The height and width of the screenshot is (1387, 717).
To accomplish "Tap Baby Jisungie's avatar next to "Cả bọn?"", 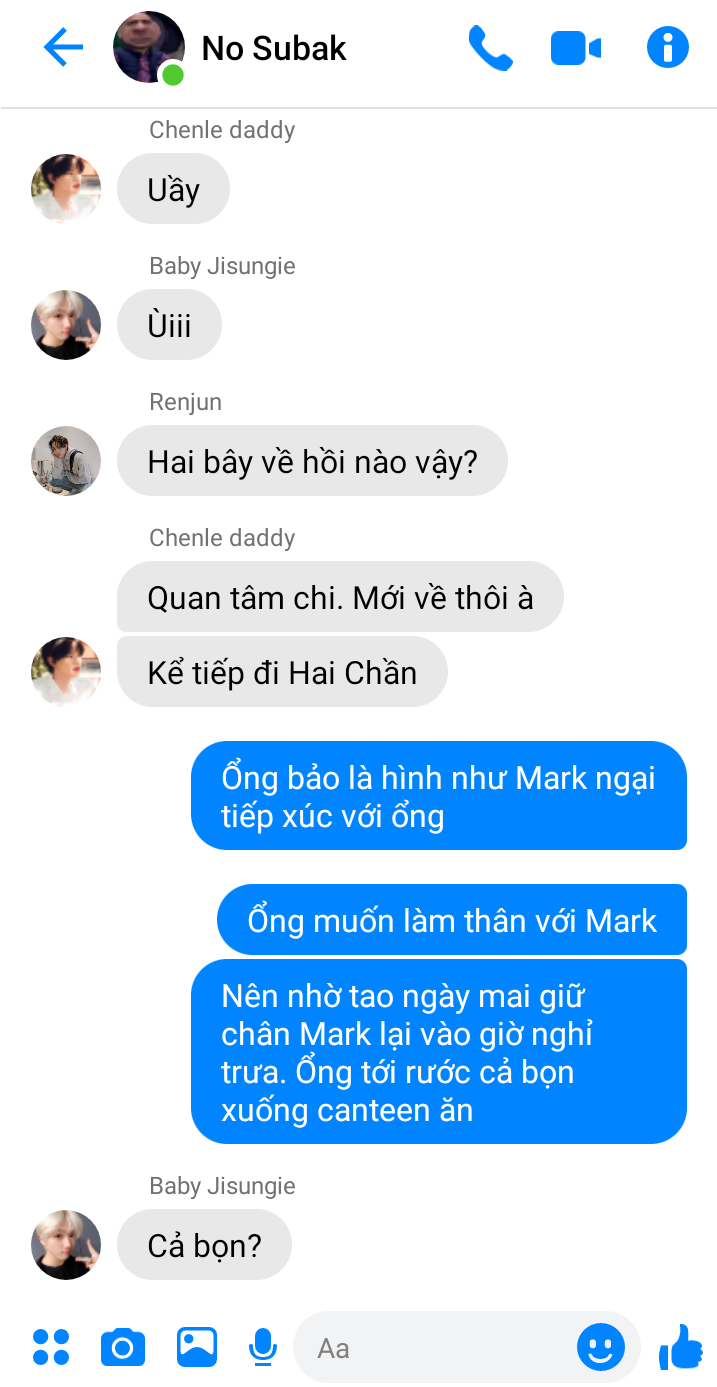I will (x=66, y=1245).
